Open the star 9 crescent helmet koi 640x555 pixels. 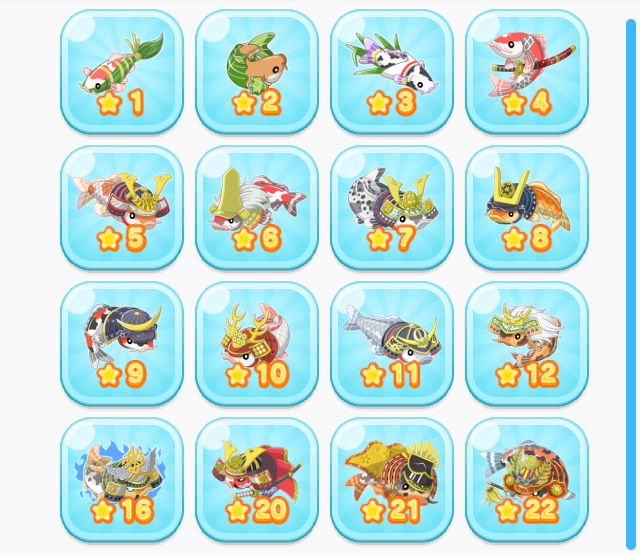pyautogui.click(x=121, y=343)
